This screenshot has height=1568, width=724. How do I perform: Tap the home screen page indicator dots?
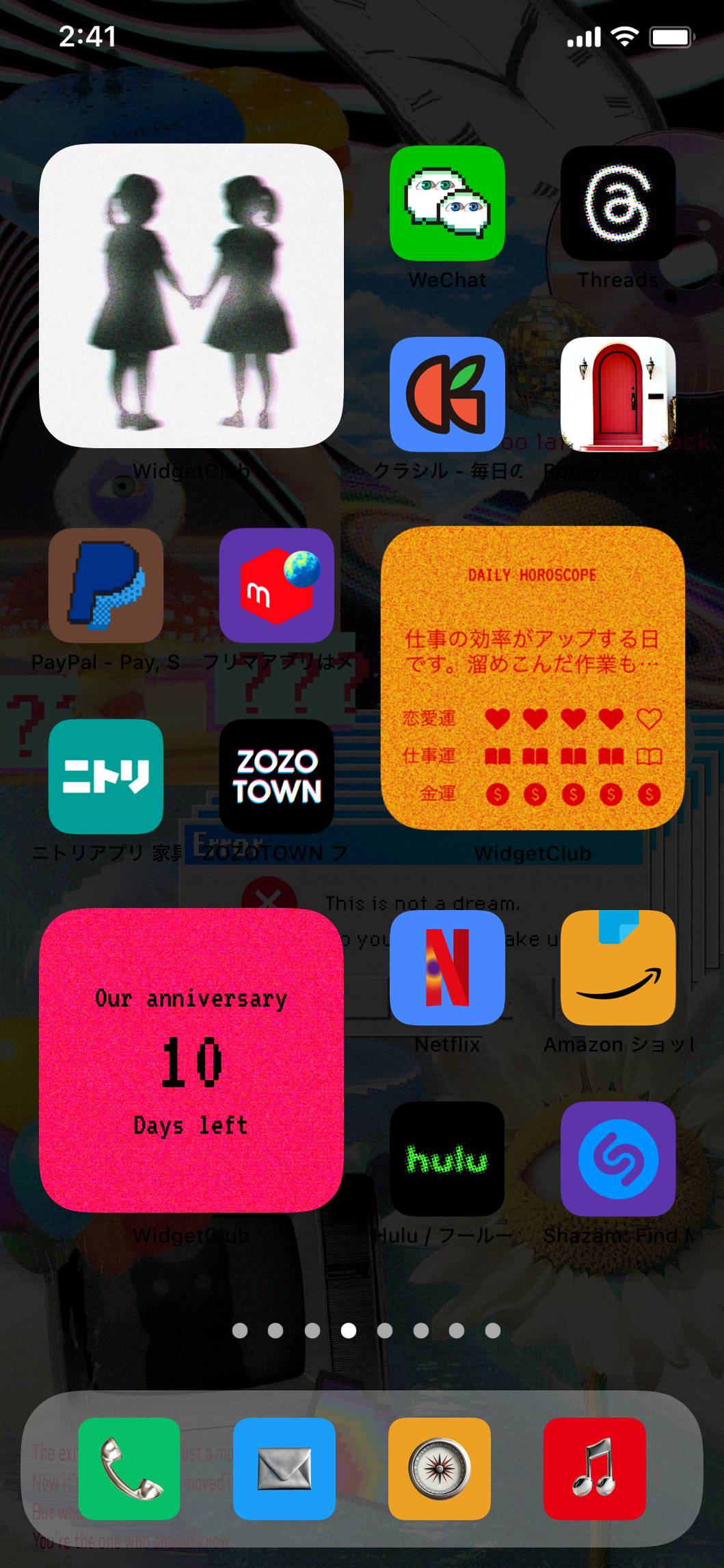click(x=366, y=1330)
